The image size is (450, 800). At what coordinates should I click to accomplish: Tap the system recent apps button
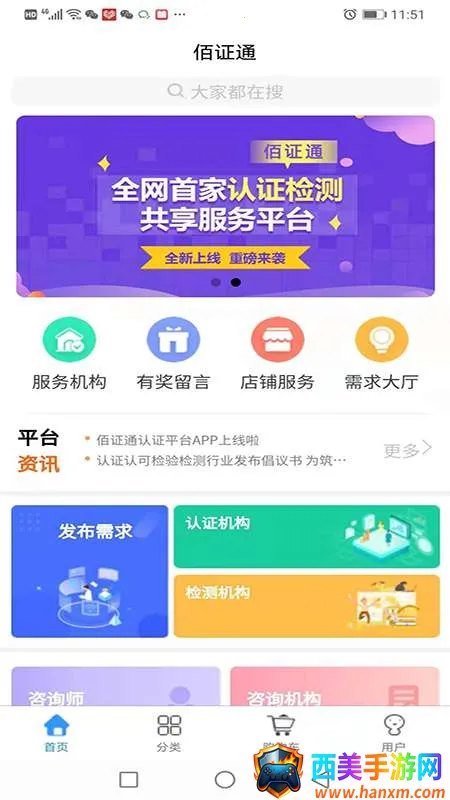click(x=129, y=780)
